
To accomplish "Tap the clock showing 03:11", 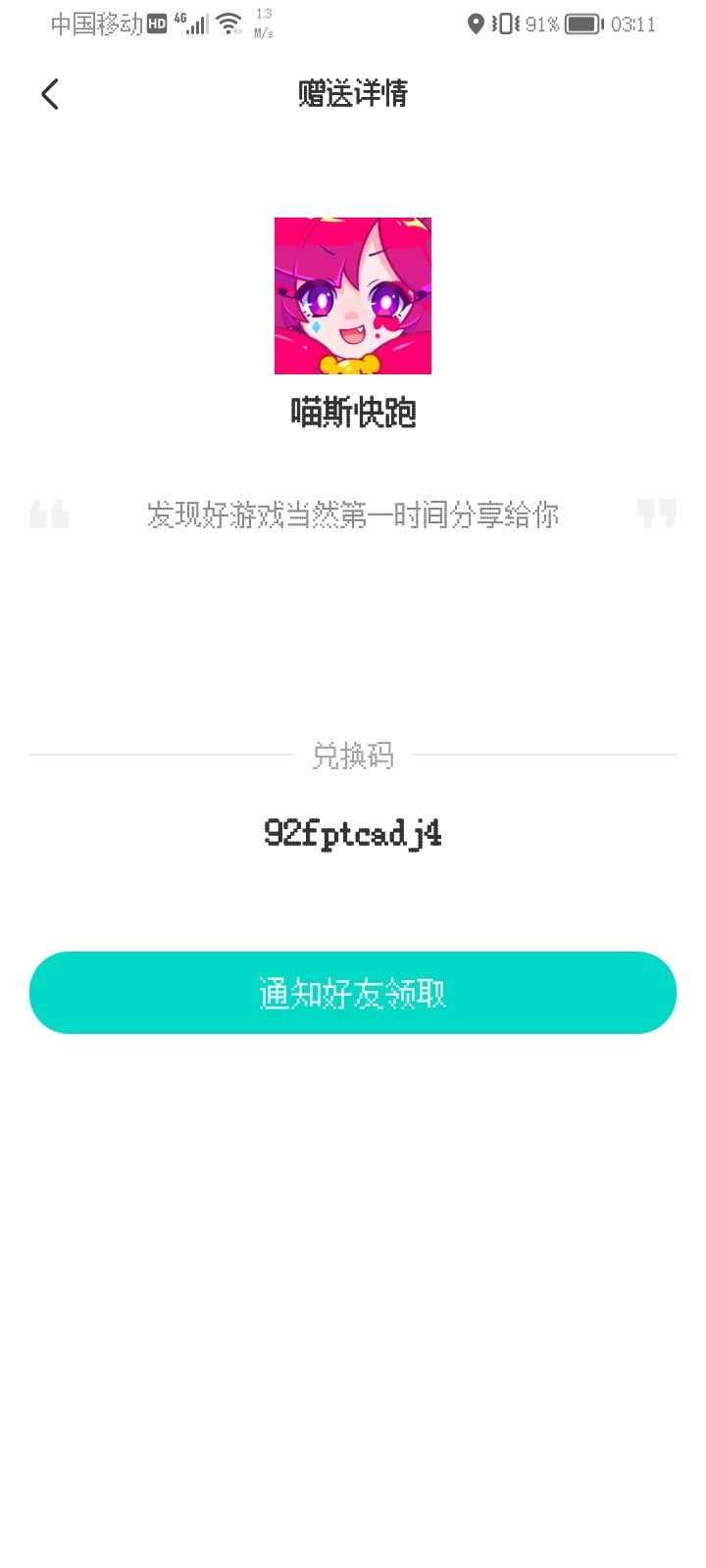I will (x=630, y=24).
